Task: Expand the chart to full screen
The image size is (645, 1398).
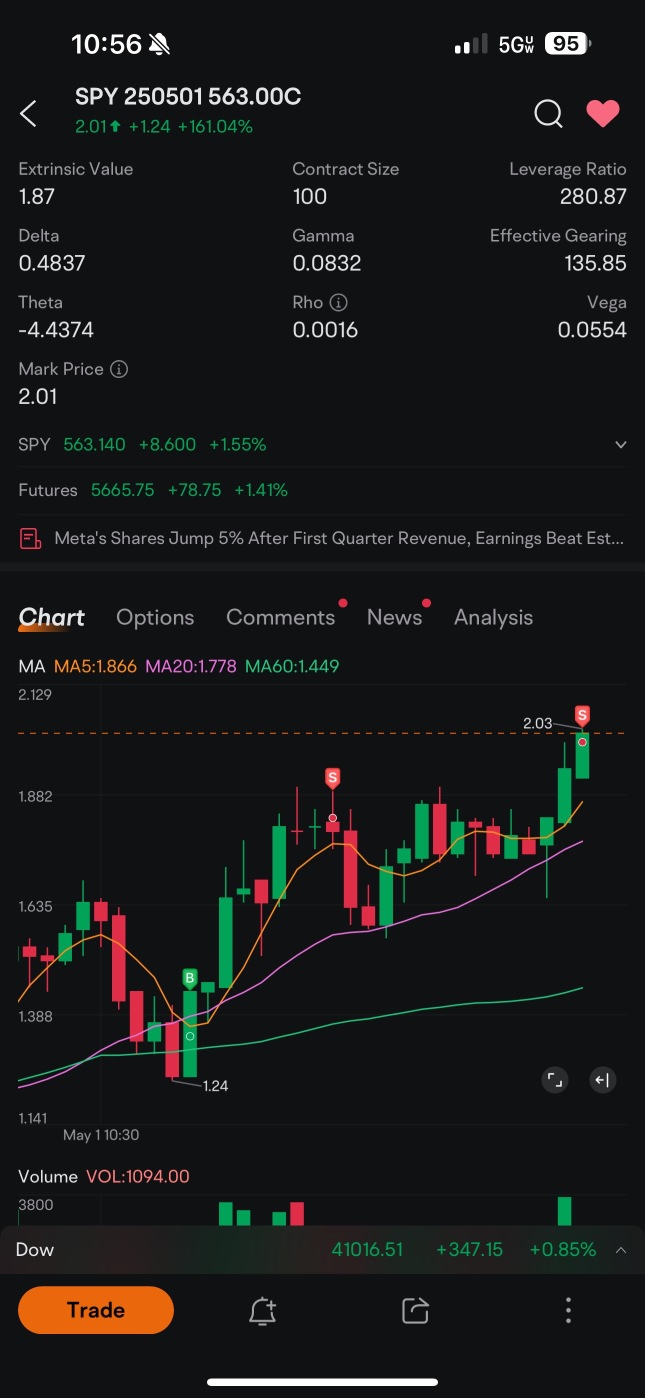Action: pos(554,1079)
